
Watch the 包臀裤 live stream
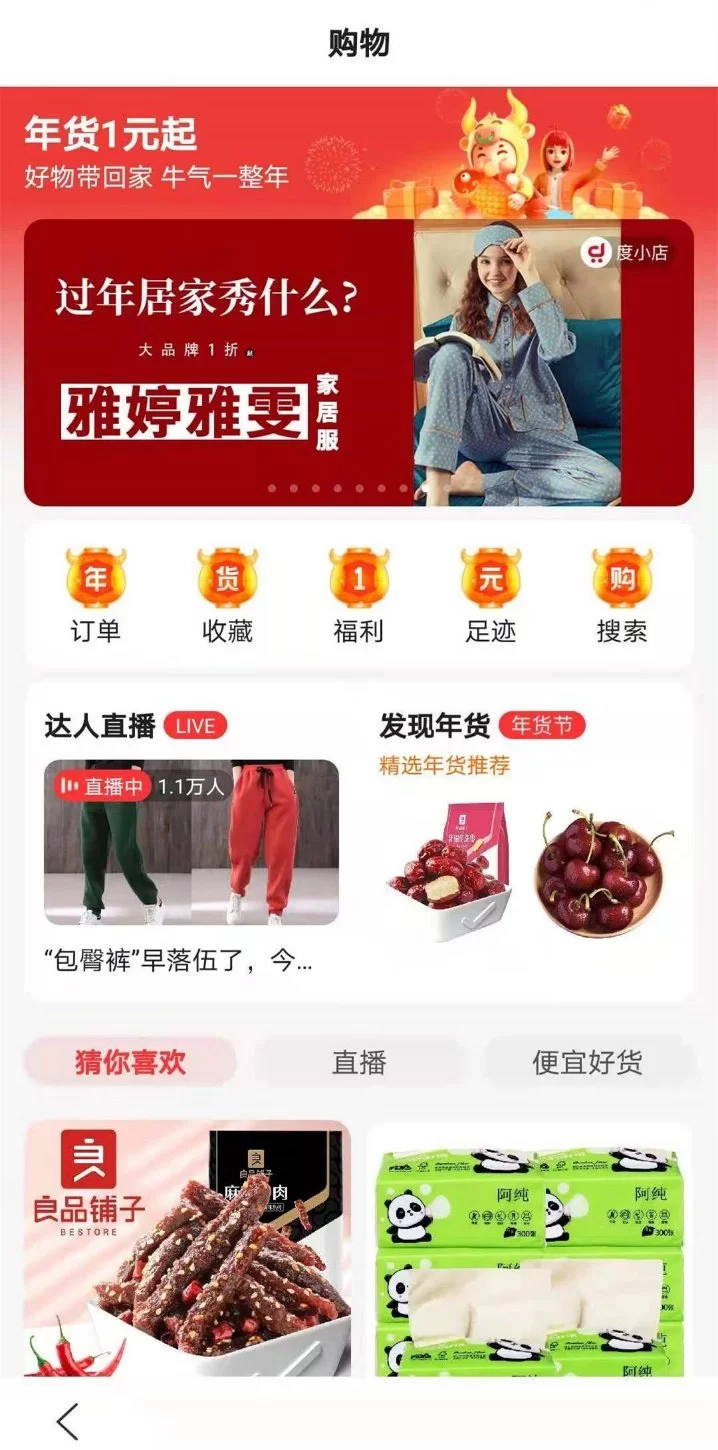(191, 842)
